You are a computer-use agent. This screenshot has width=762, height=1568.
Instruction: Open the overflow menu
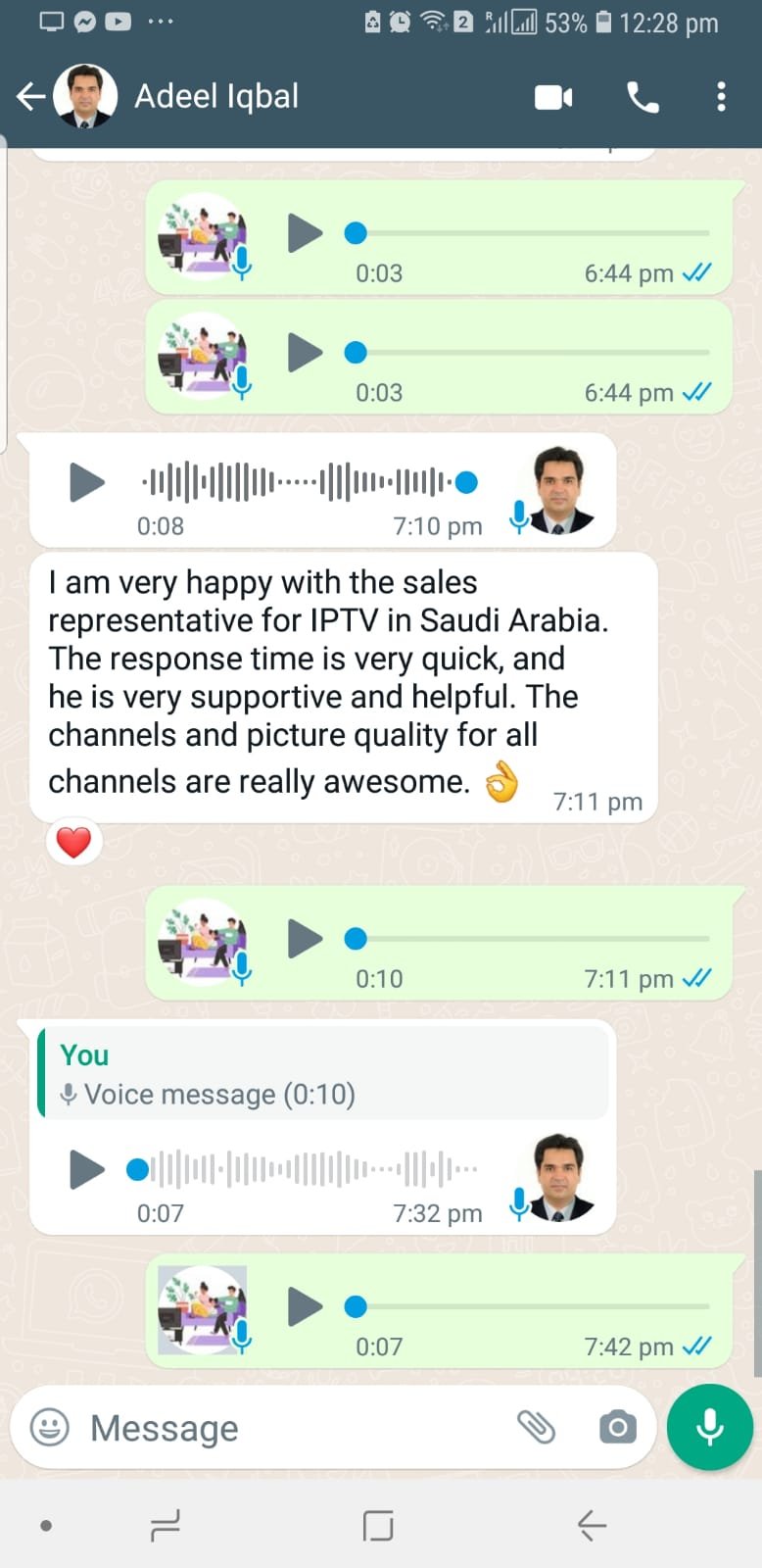point(721,96)
